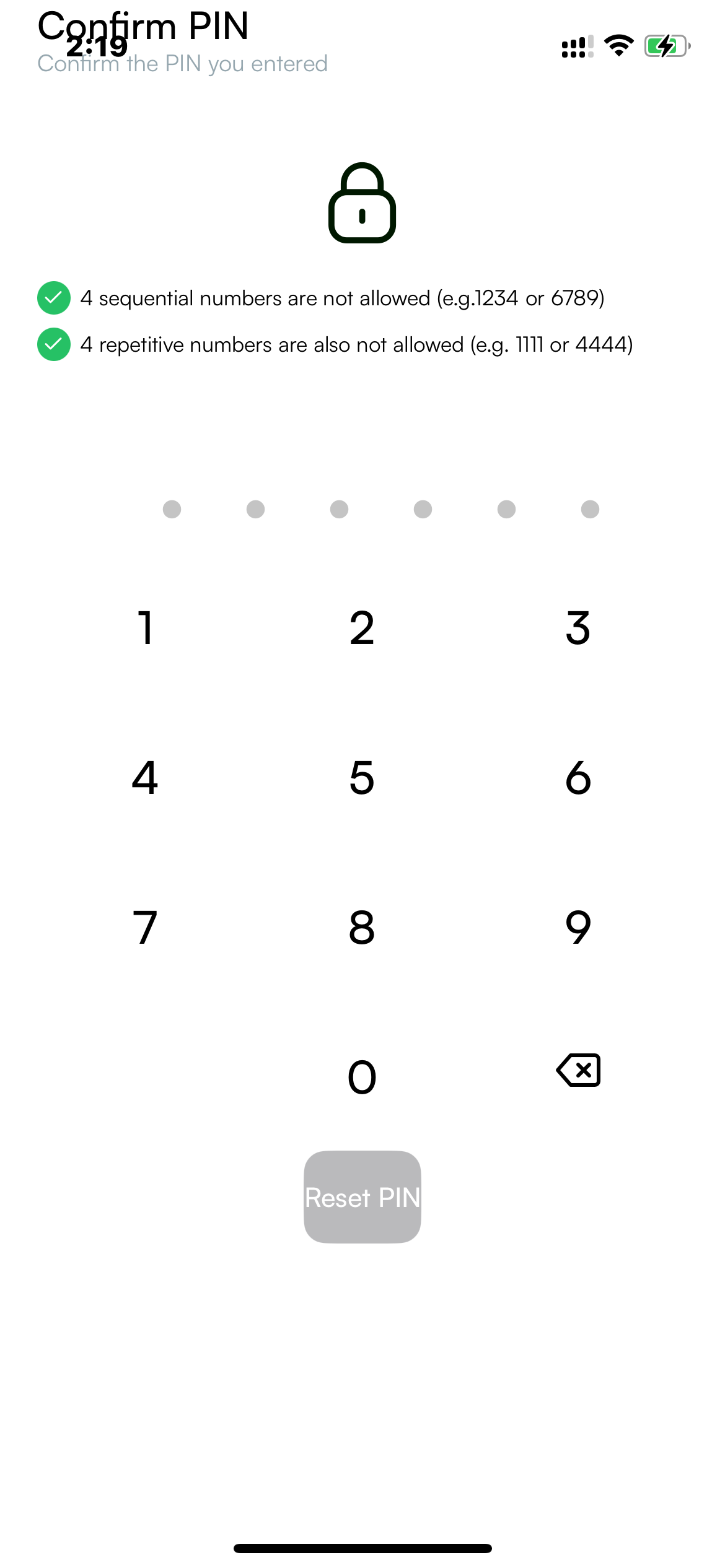Enter digit 1 on the keypad

tap(146, 628)
